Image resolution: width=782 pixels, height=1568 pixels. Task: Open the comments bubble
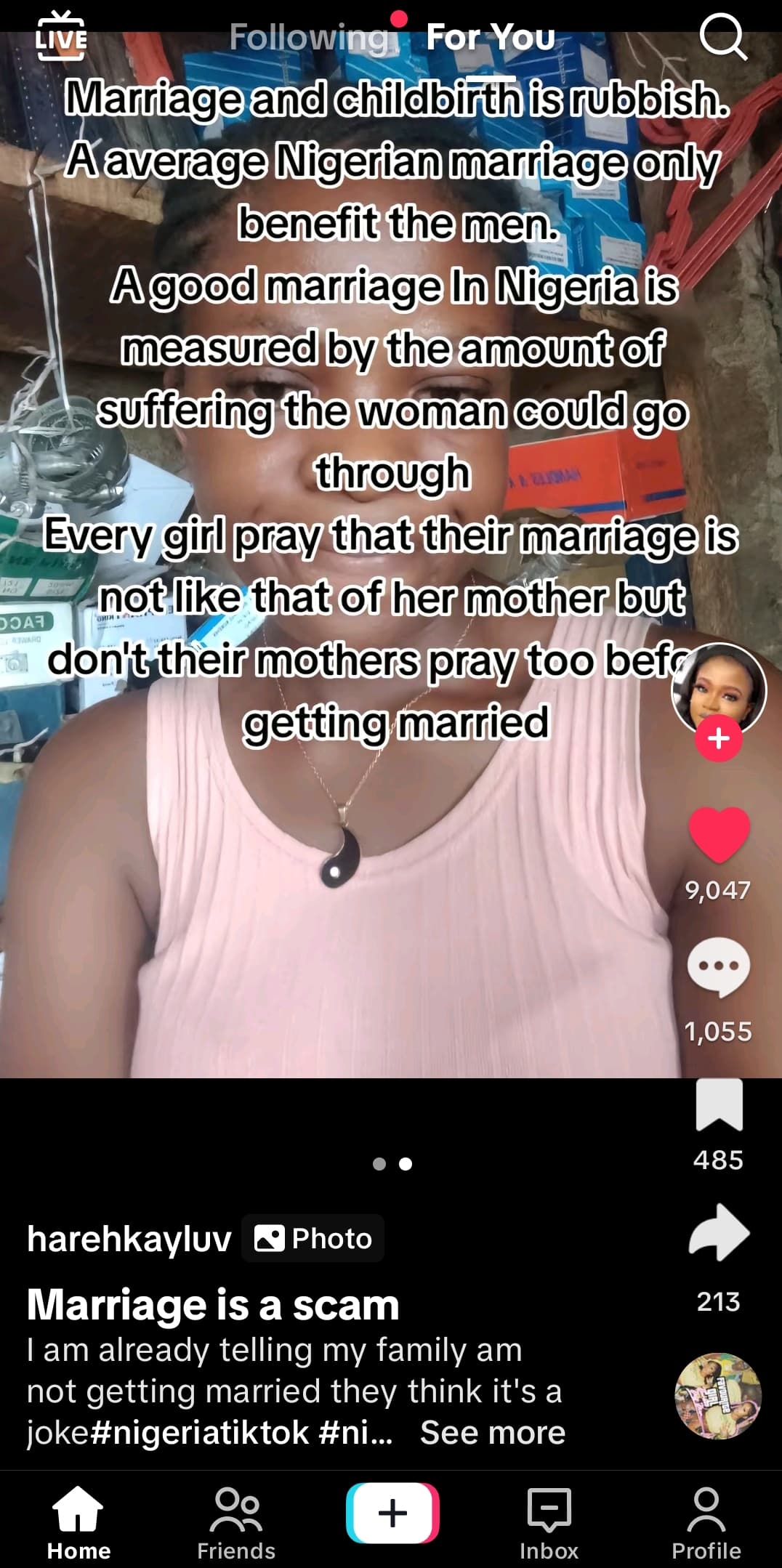[718, 967]
